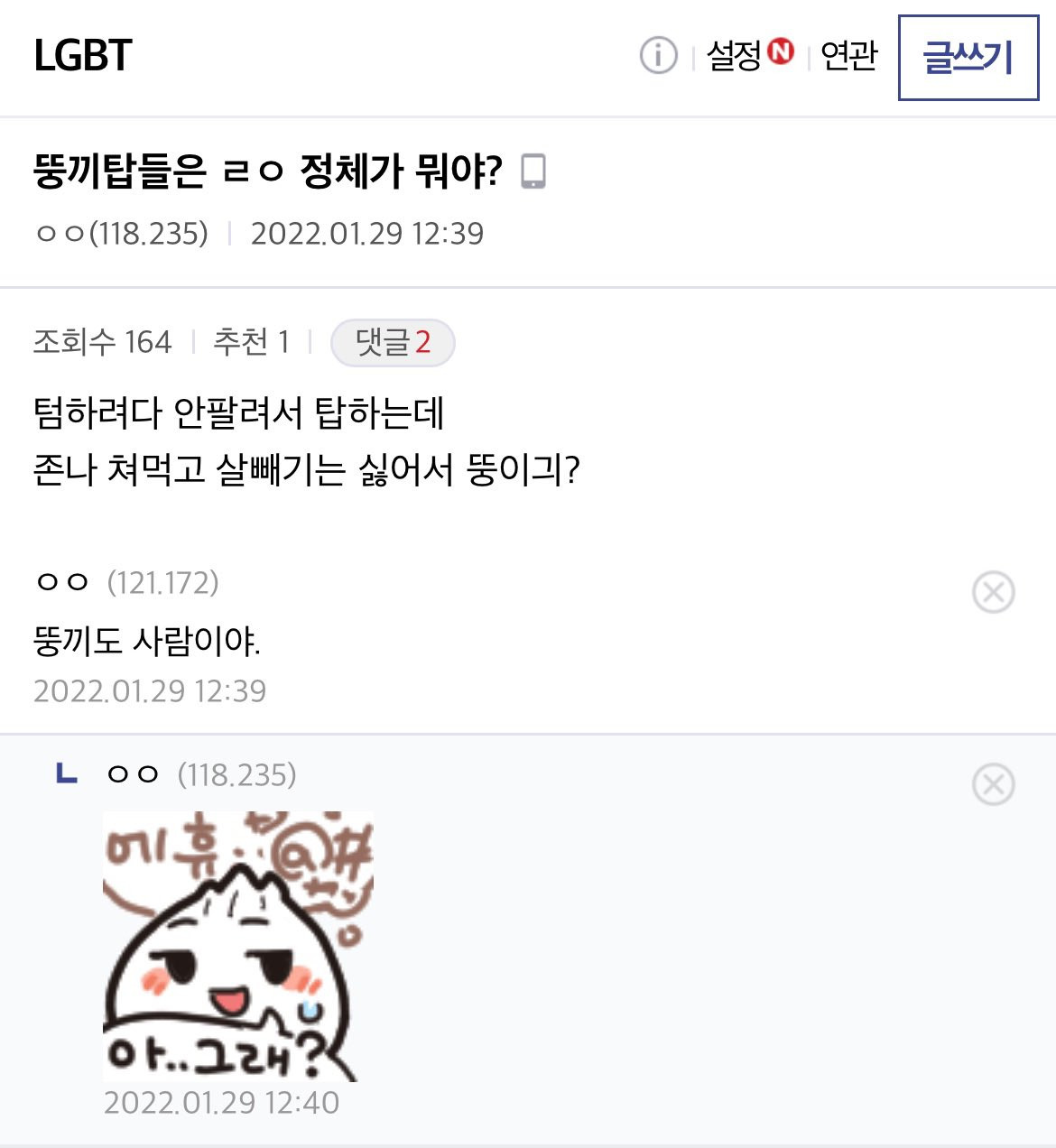
Task: Open the 연관 related galleries link
Action: 848,56
